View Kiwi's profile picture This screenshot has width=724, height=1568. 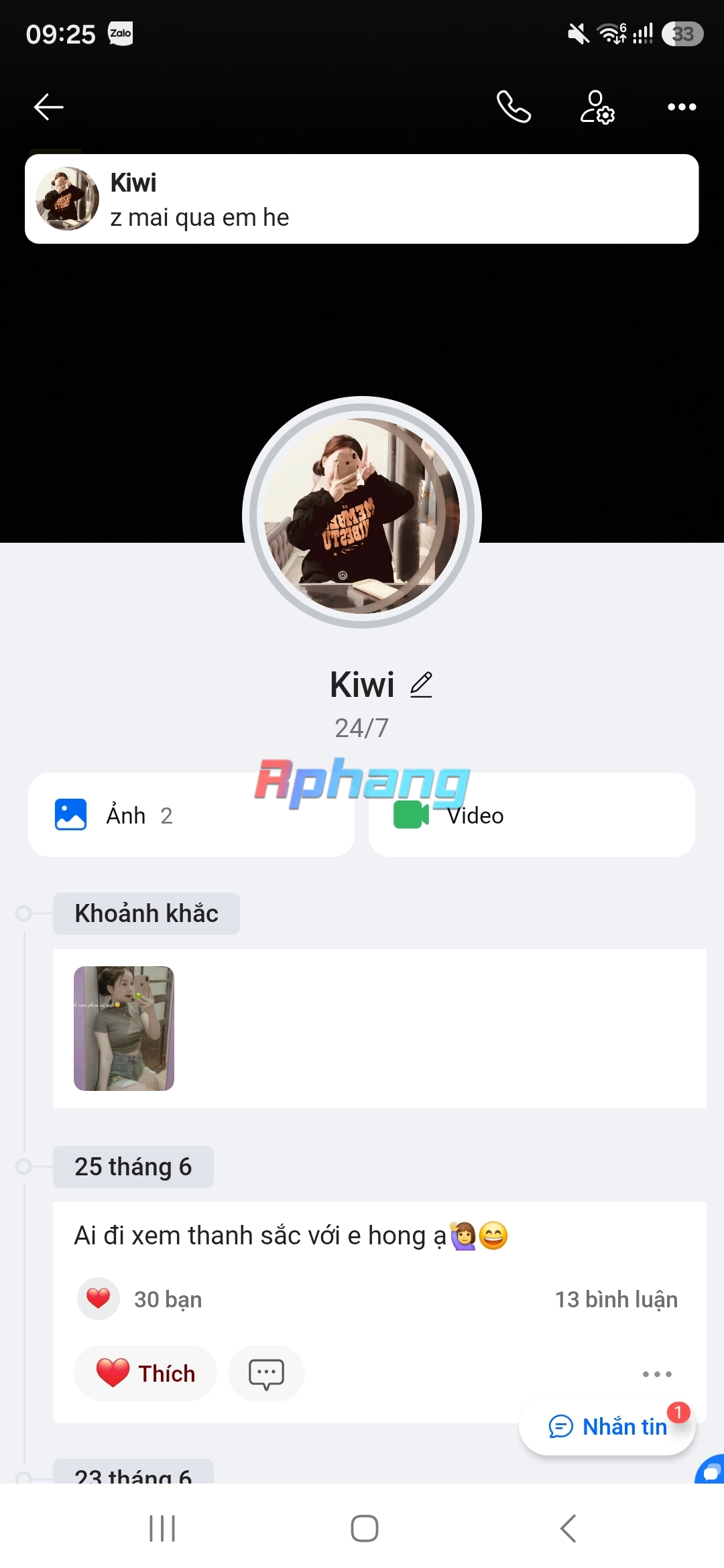click(362, 513)
